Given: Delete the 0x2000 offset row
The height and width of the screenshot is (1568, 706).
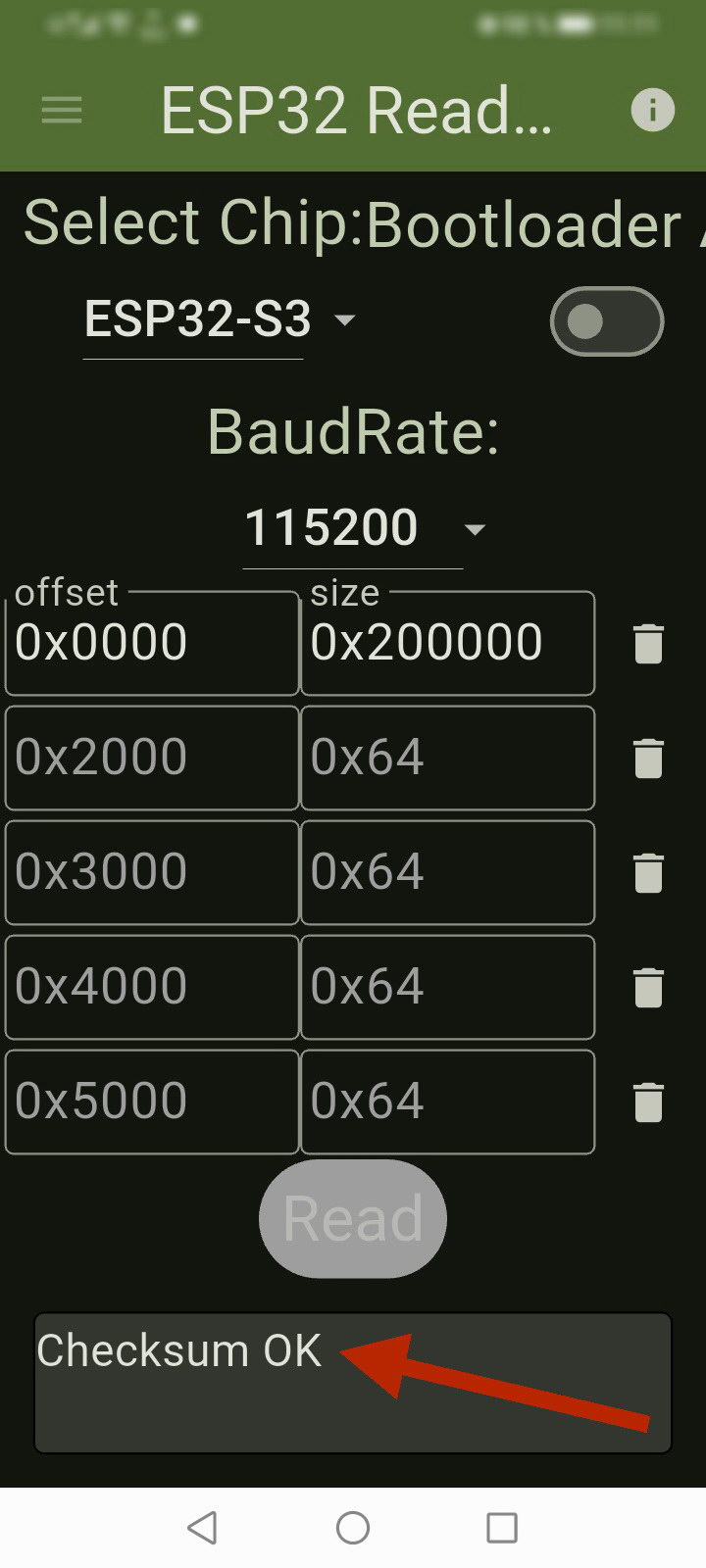Looking at the screenshot, I should pyautogui.click(x=648, y=759).
